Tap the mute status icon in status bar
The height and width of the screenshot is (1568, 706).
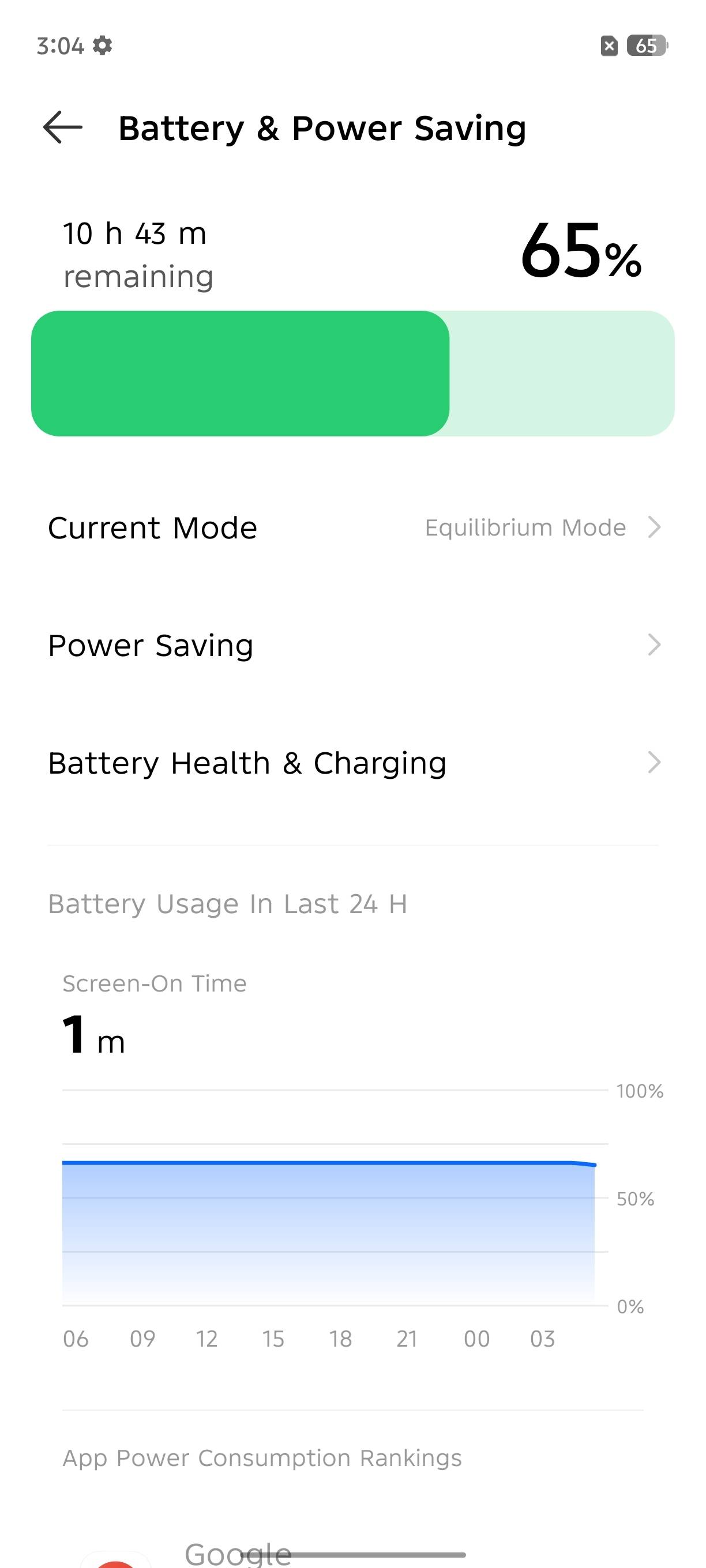click(610, 45)
